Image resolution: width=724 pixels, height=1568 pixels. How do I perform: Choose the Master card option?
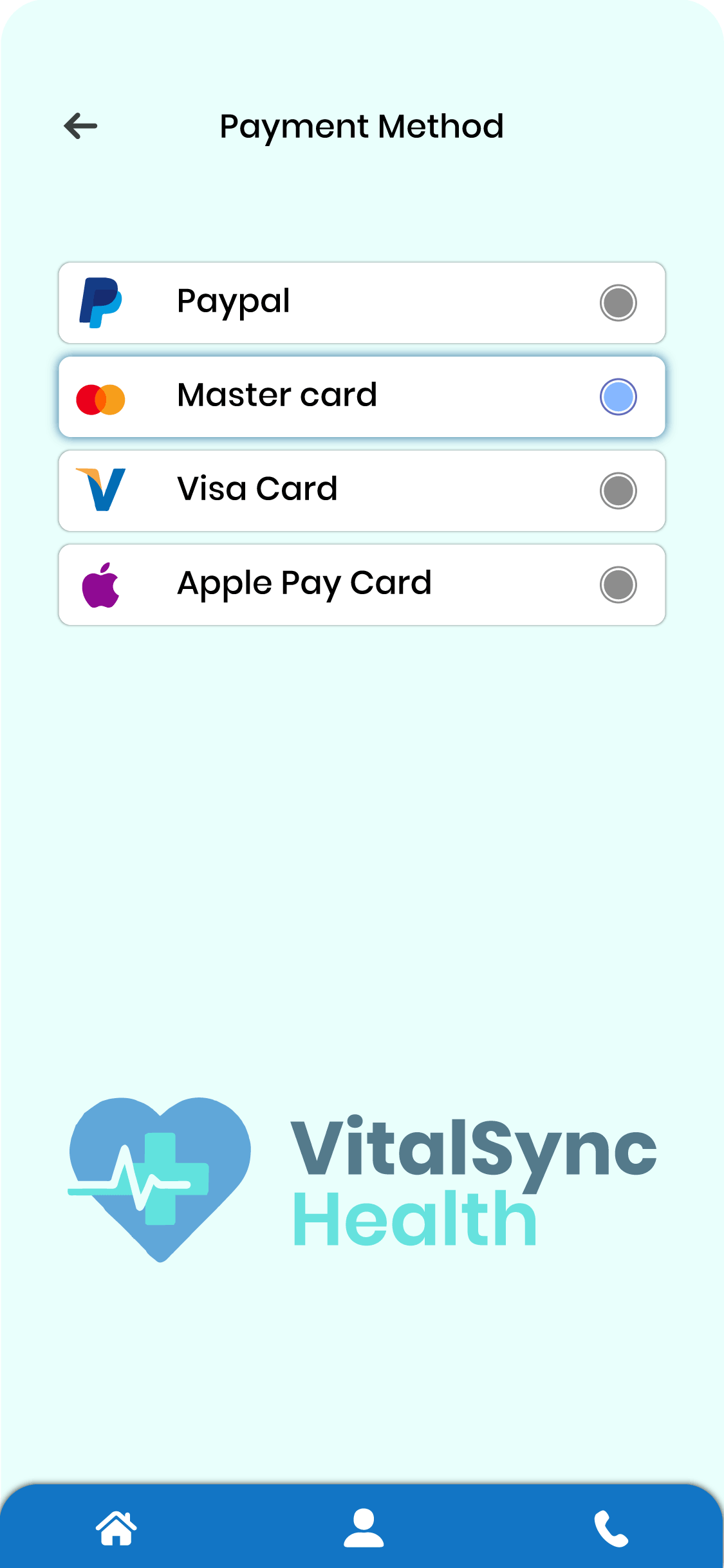click(618, 397)
